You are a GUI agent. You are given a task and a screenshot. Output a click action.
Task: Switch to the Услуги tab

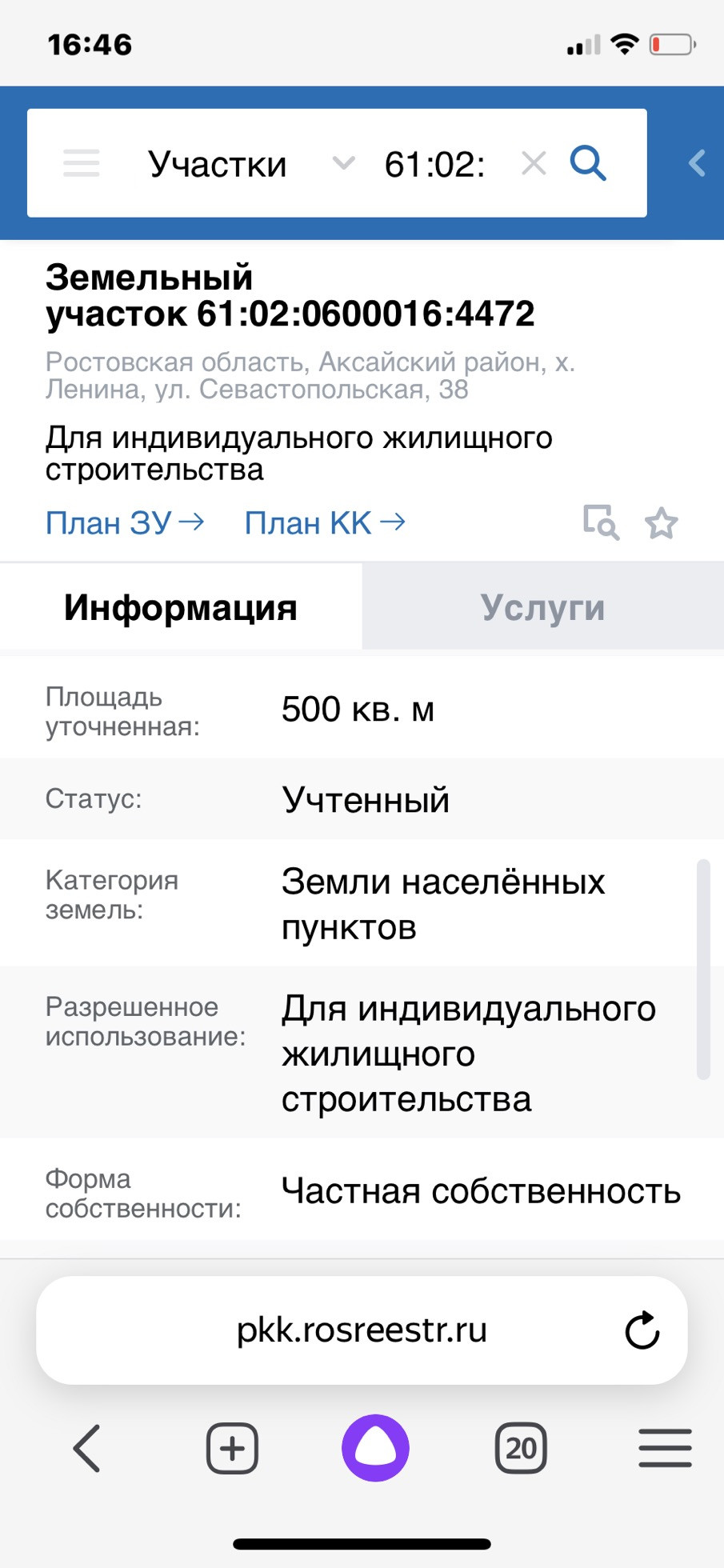click(542, 607)
